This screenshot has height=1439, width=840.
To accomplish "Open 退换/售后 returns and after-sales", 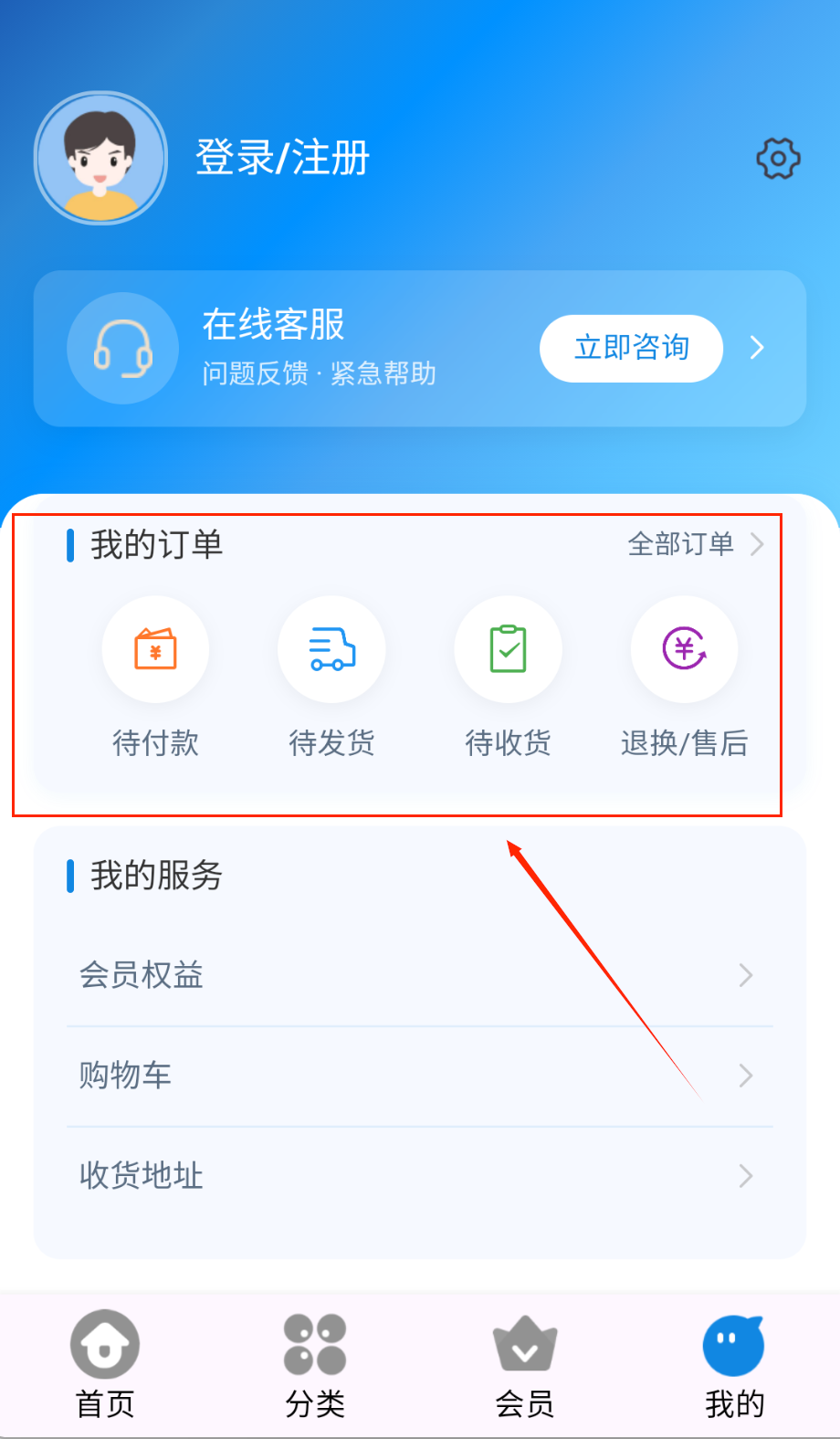I will (x=684, y=677).
